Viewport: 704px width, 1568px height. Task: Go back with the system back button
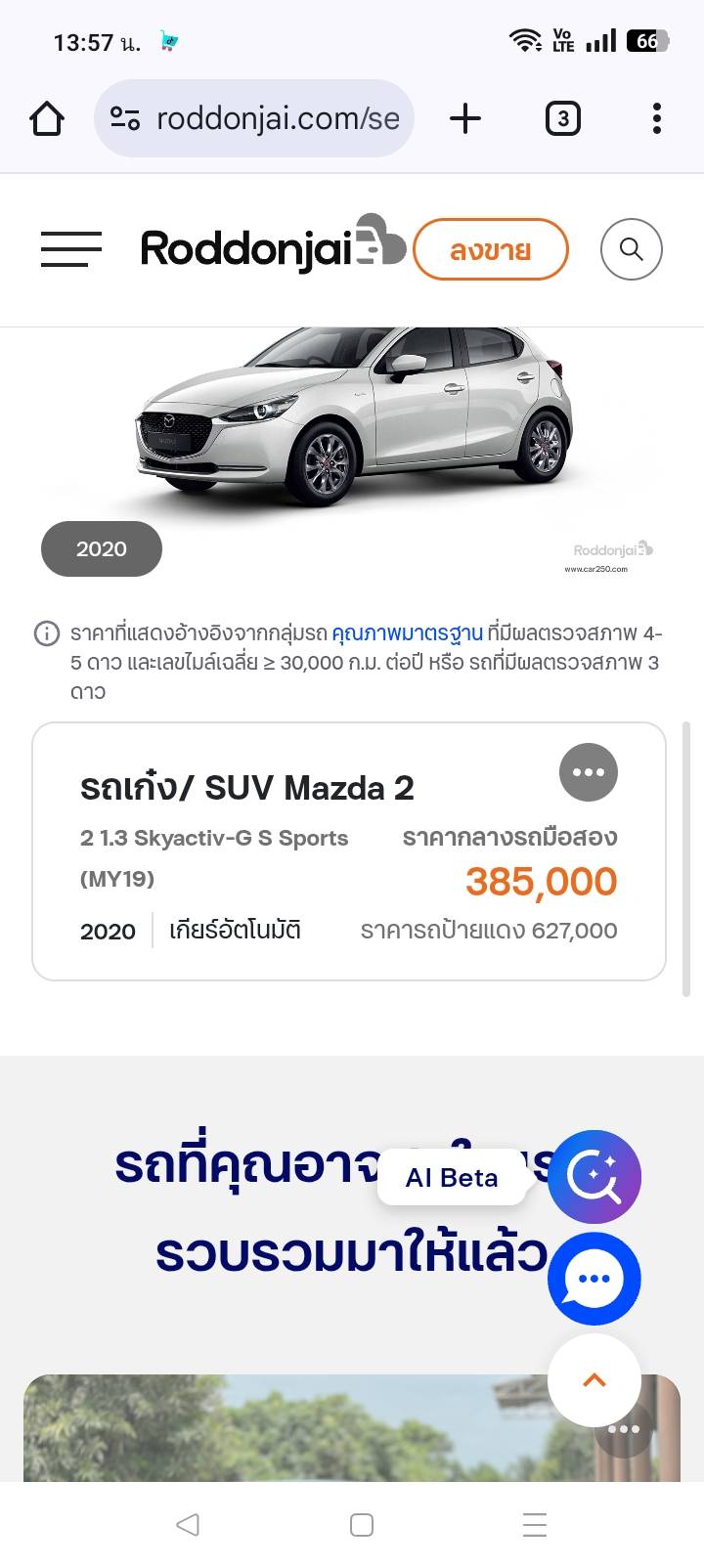188,1525
